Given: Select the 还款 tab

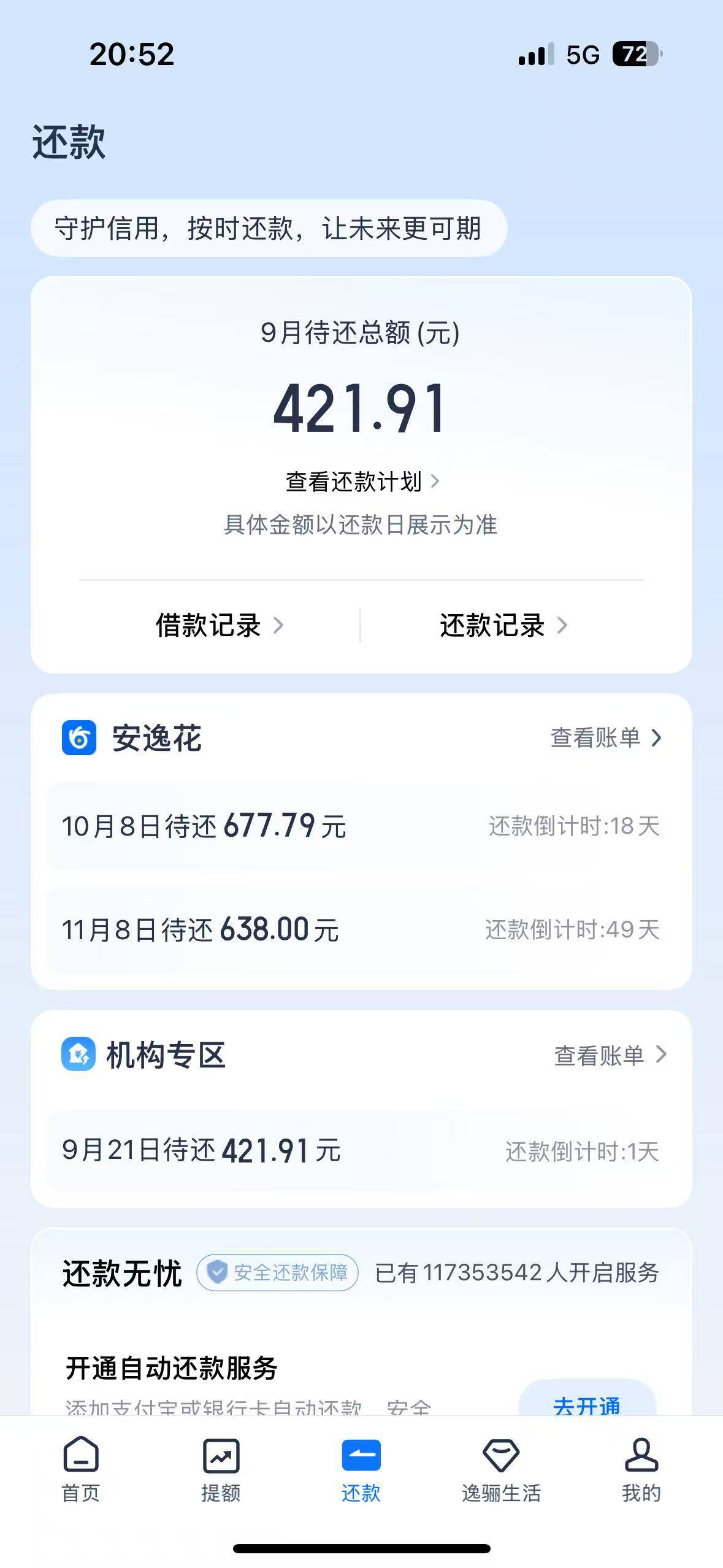Looking at the screenshot, I should pos(361,1470).
